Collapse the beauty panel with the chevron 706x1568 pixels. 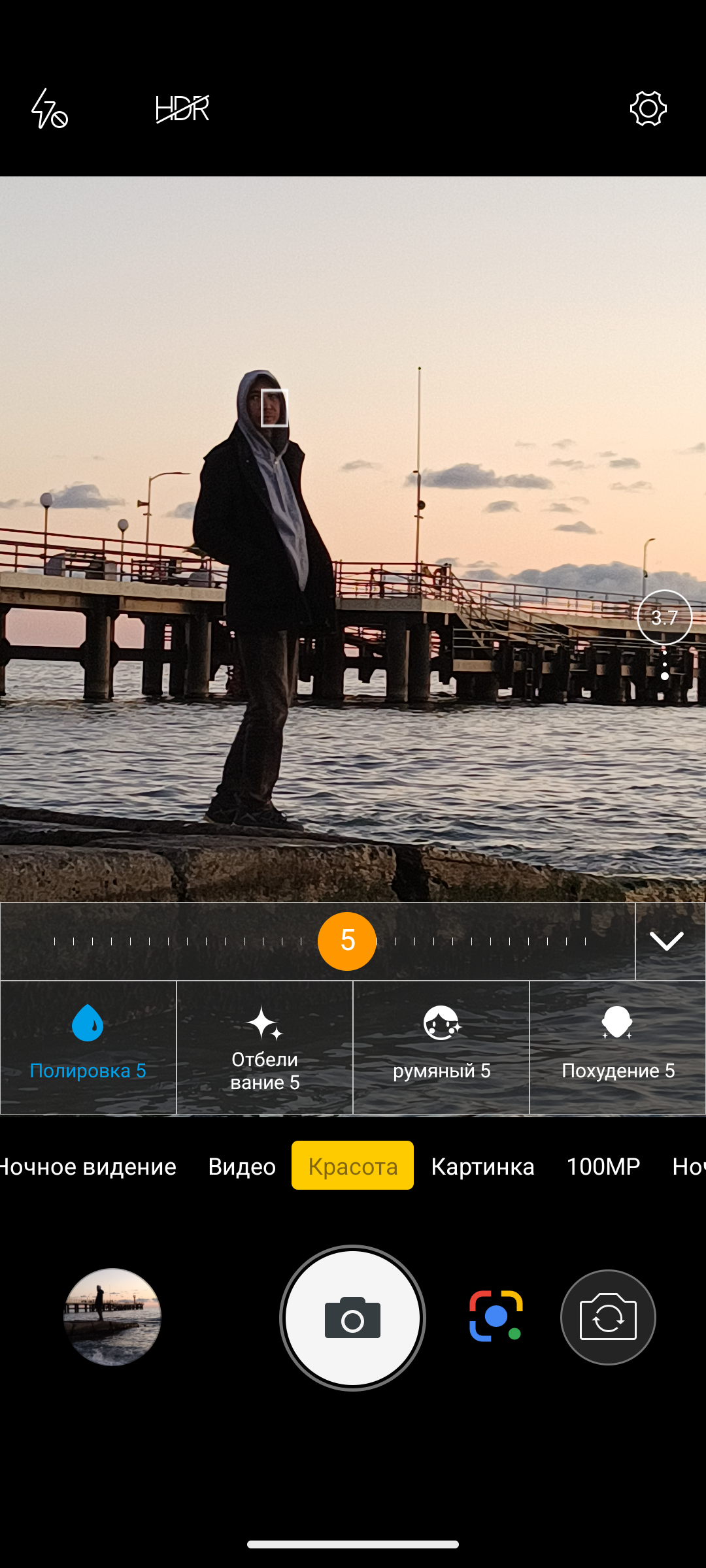[x=667, y=941]
